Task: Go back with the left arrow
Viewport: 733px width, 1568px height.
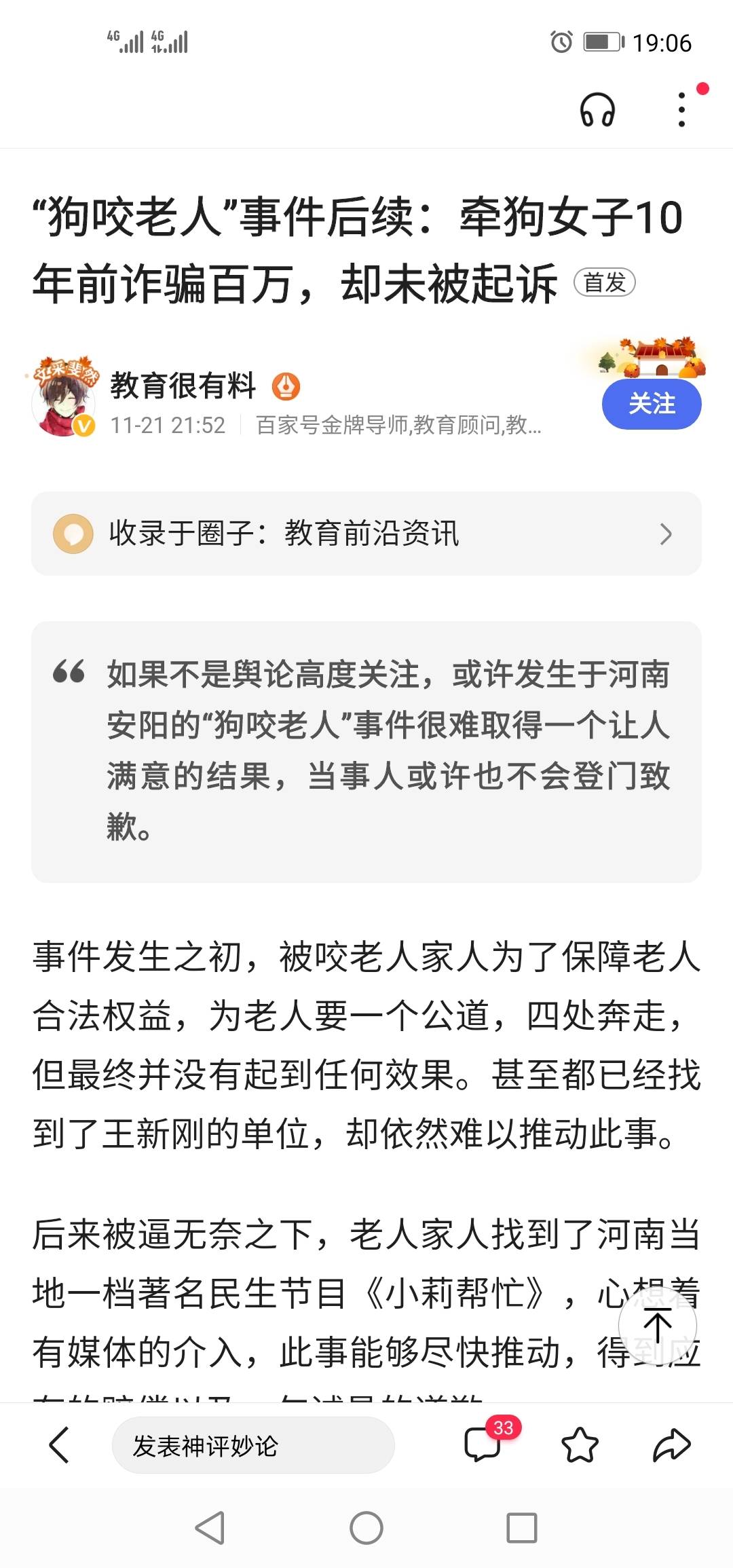Action: pyautogui.click(x=60, y=1444)
